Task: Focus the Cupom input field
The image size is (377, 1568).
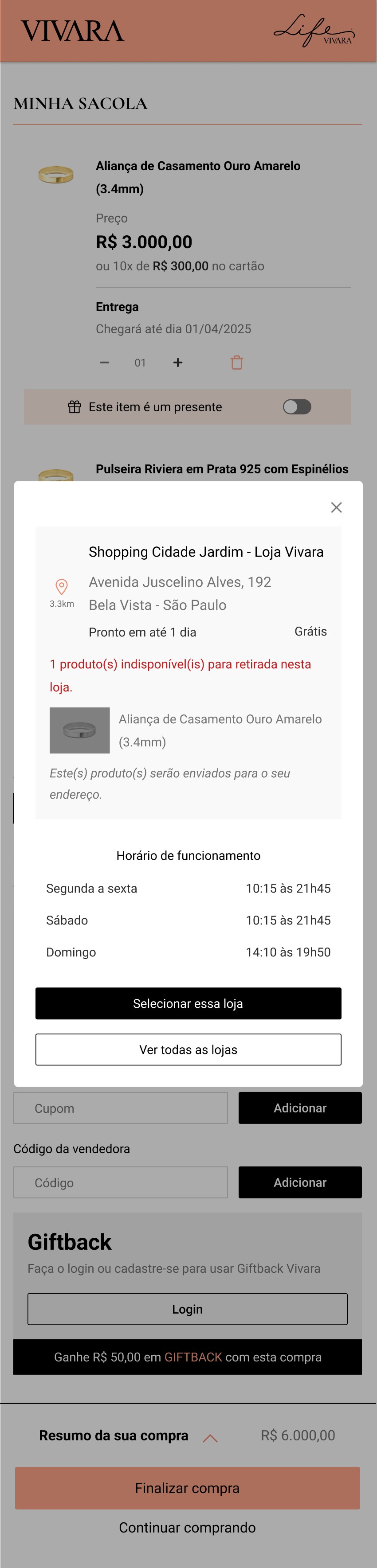Action: [121, 1108]
